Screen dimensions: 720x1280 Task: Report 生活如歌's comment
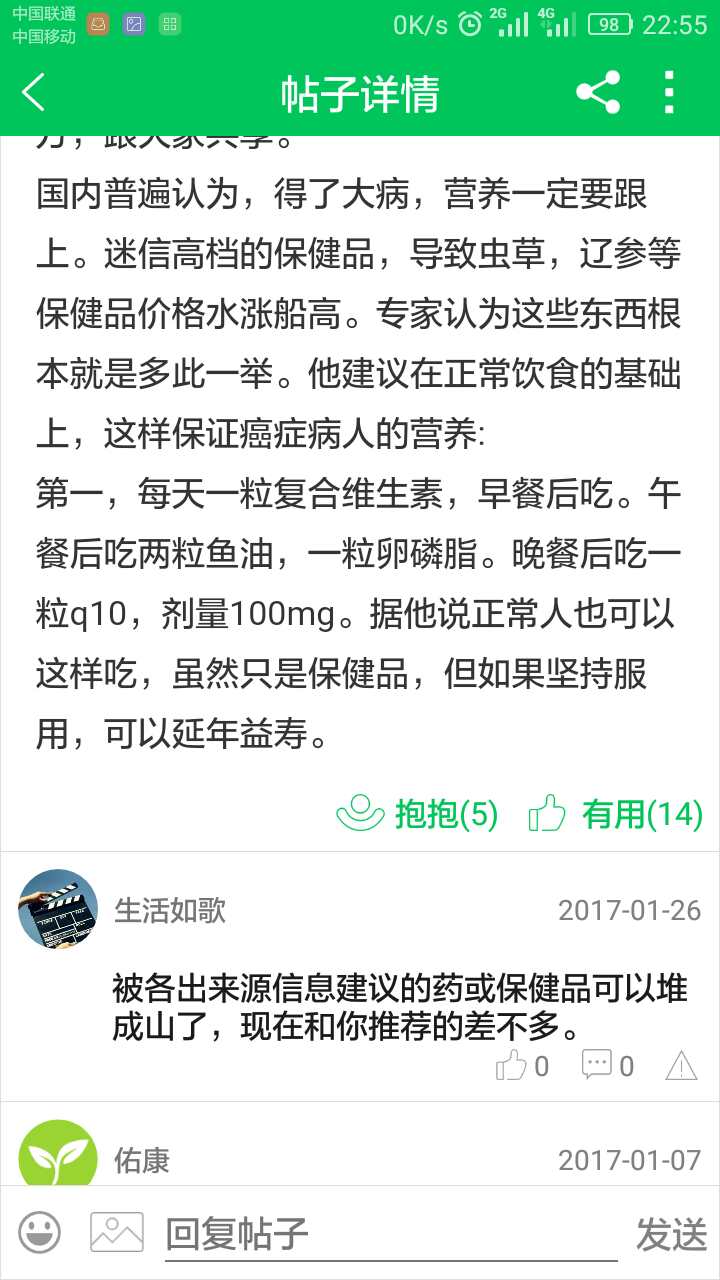[x=681, y=1066]
